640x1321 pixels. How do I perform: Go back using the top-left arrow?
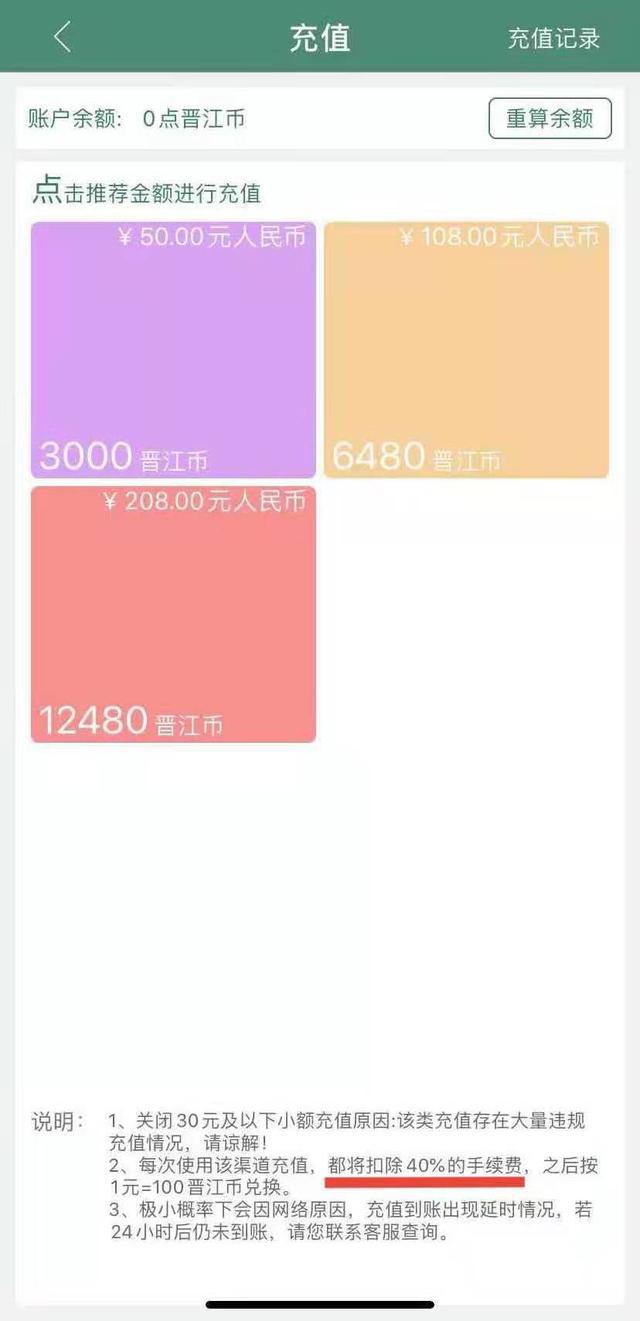tap(62, 38)
